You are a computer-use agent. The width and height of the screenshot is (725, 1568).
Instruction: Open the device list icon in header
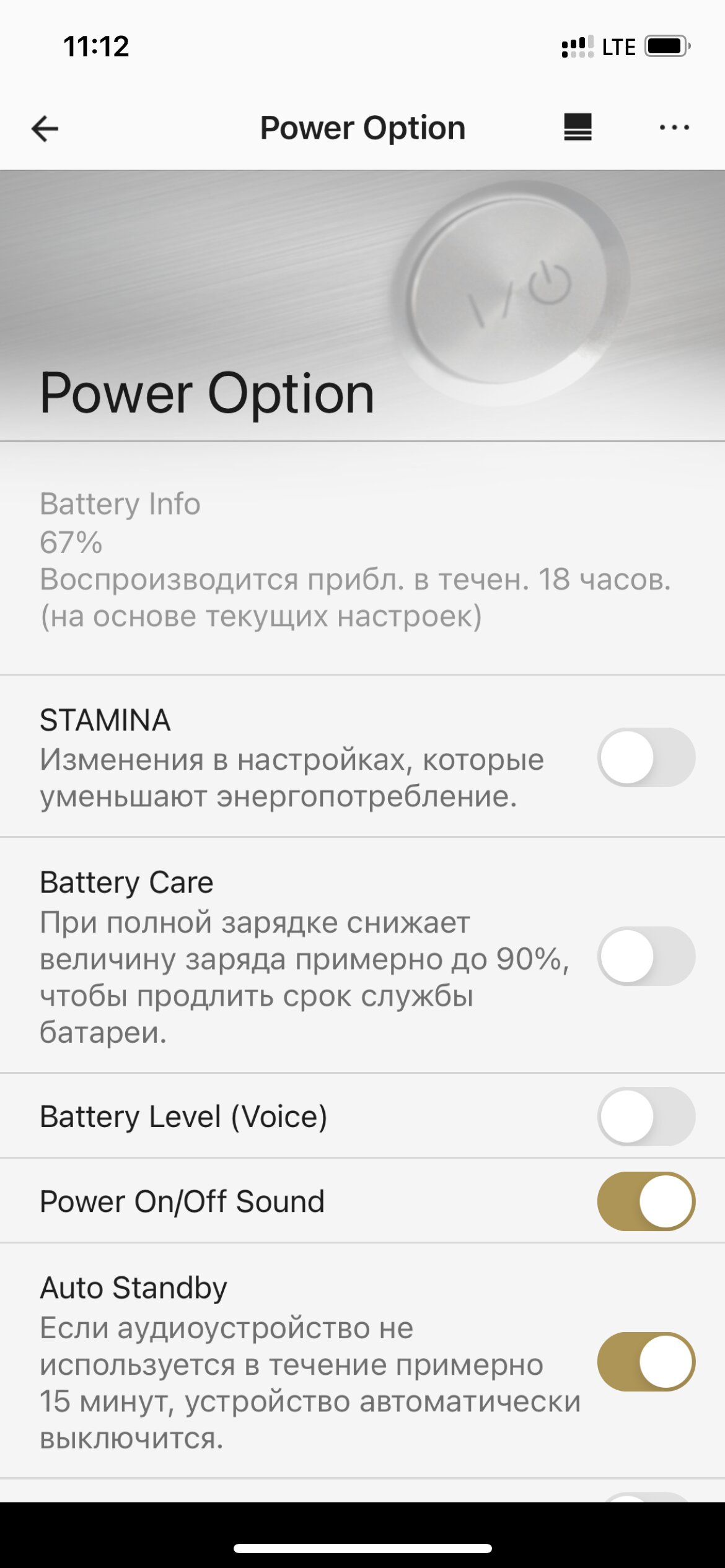(578, 128)
